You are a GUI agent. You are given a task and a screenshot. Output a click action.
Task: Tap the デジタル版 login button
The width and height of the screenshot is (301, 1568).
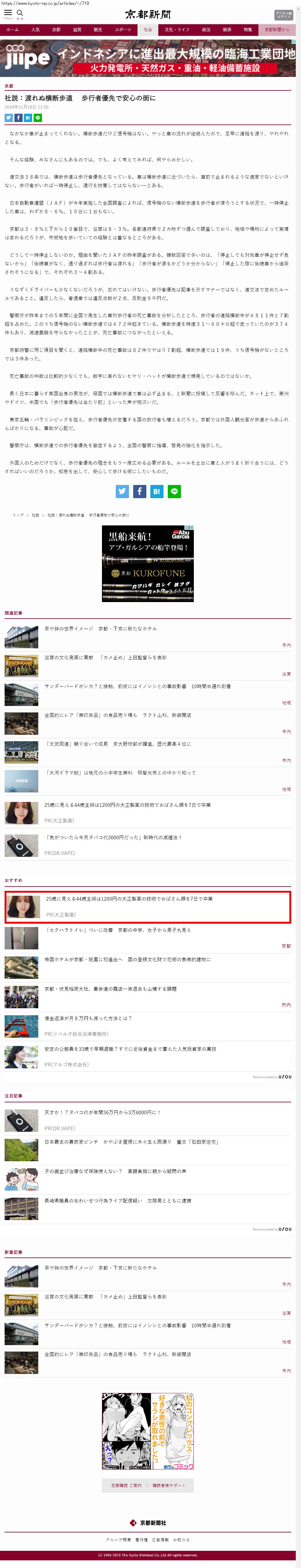283,15
